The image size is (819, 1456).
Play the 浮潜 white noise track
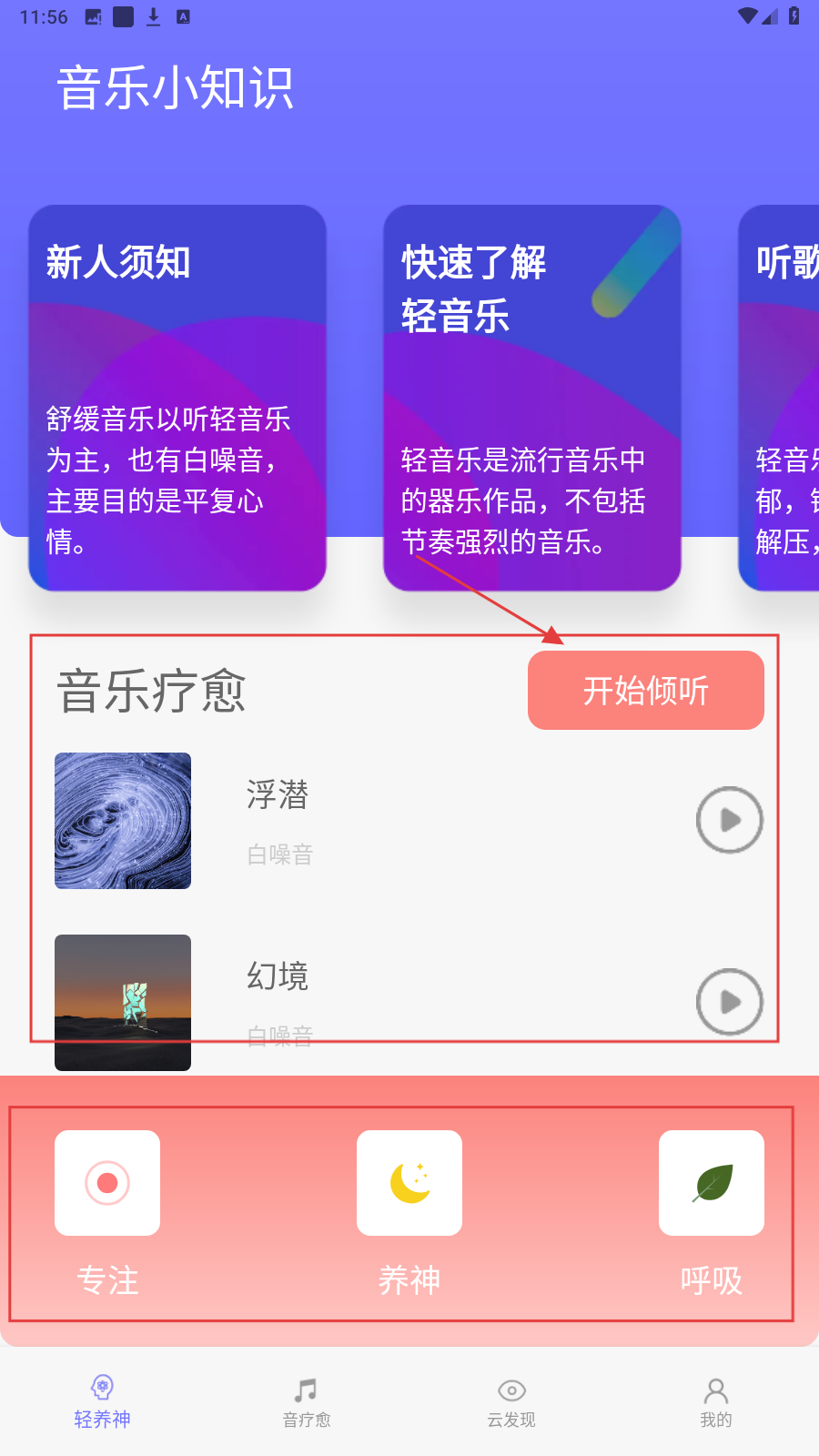(x=729, y=820)
